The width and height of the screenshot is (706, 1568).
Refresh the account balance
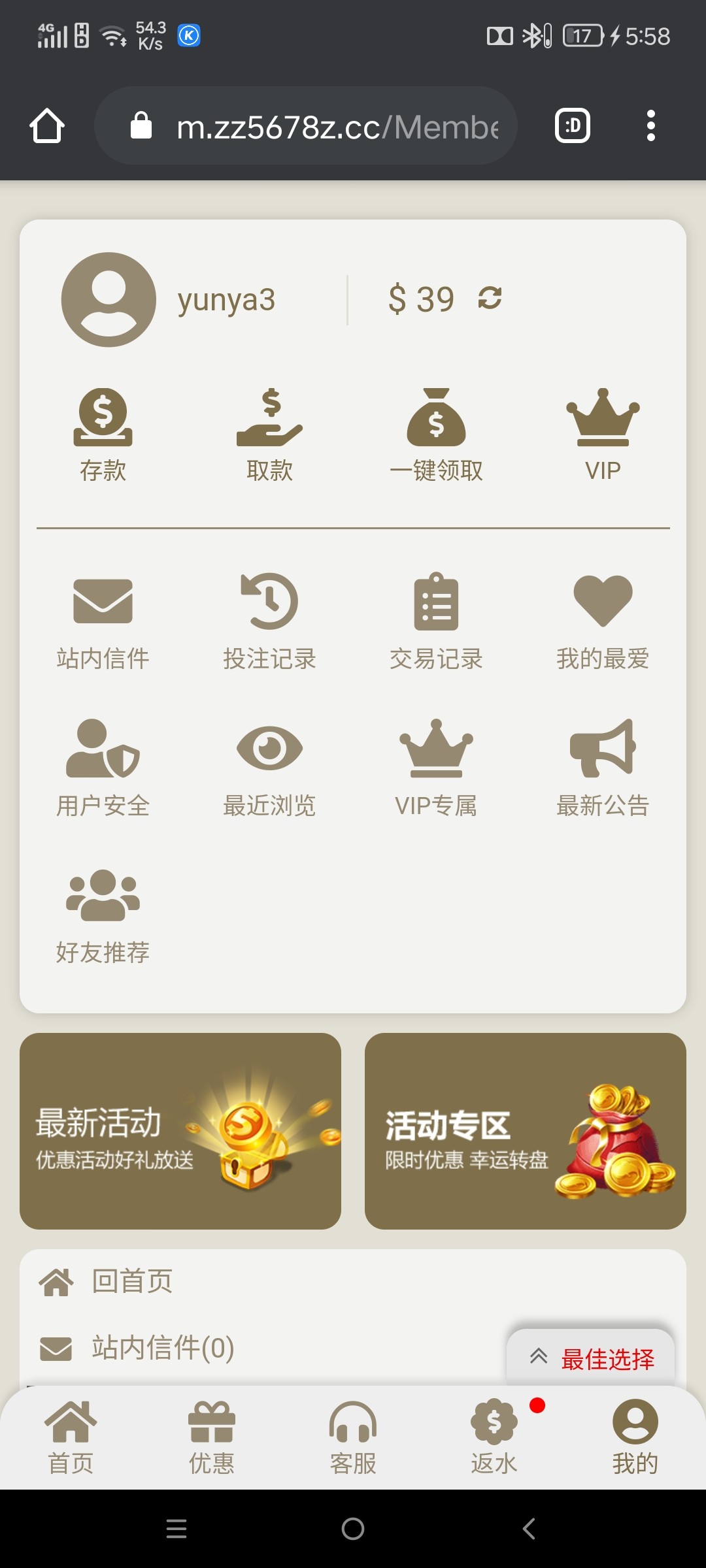tap(490, 299)
